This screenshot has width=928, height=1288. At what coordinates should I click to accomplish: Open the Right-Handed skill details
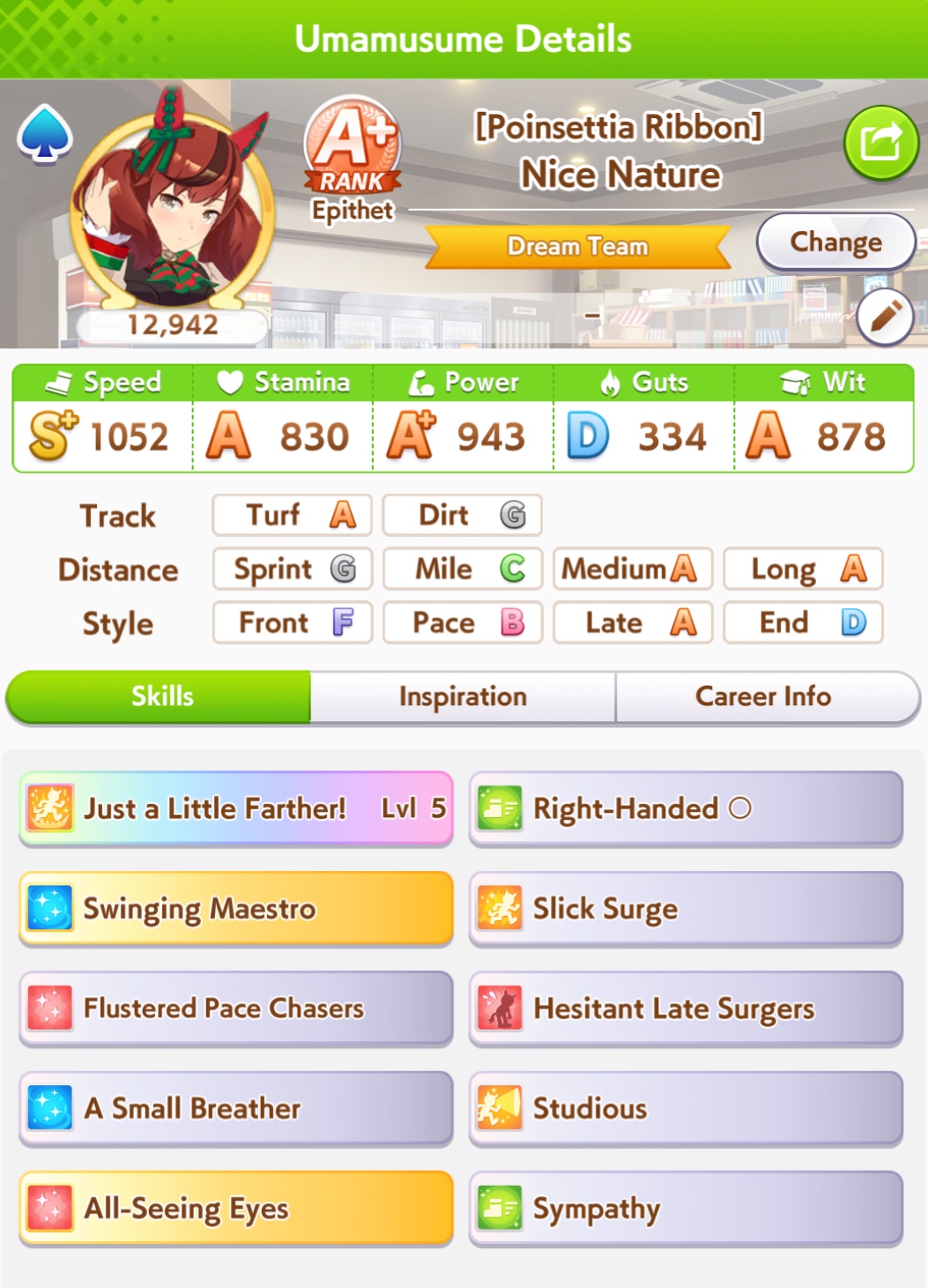tap(686, 808)
